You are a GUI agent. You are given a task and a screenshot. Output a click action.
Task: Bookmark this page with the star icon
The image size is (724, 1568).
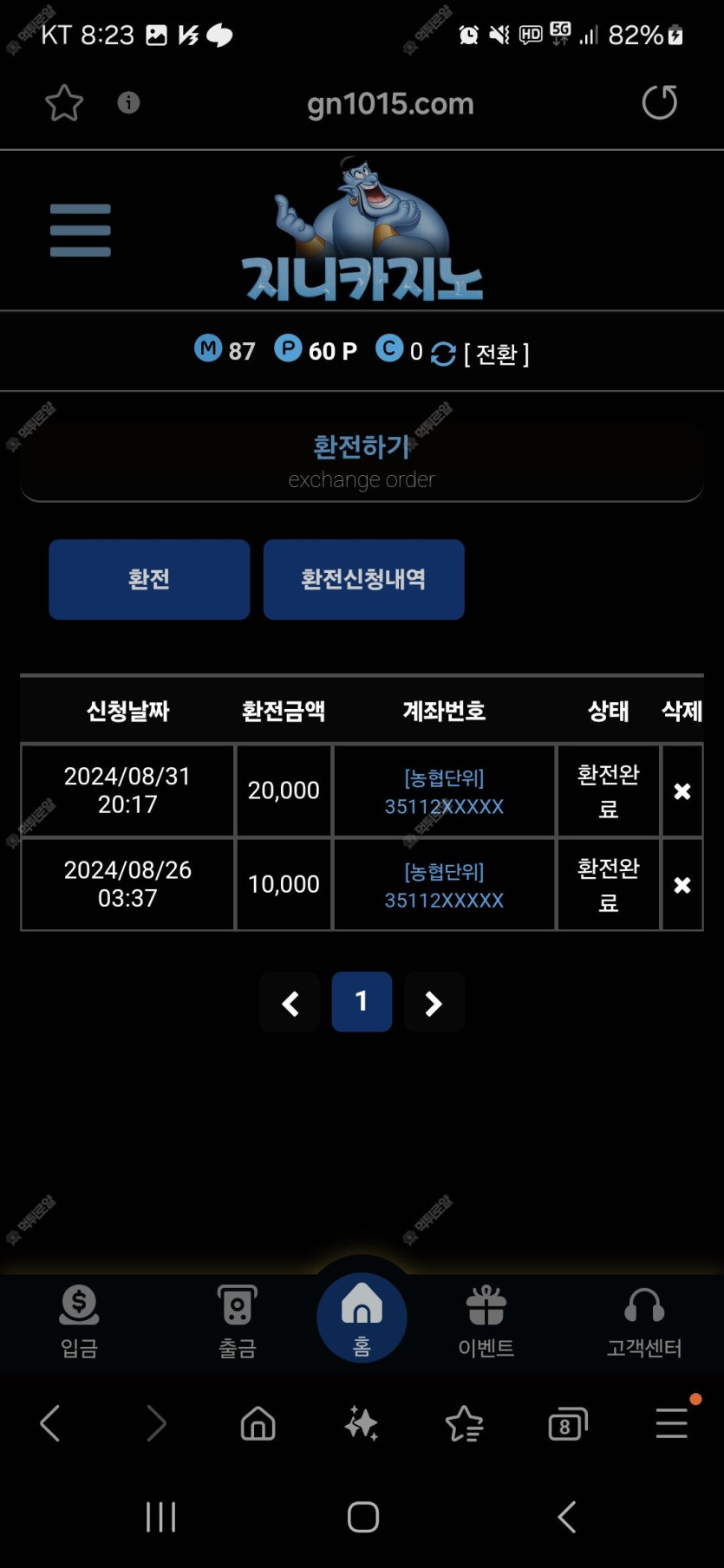[x=64, y=103]
